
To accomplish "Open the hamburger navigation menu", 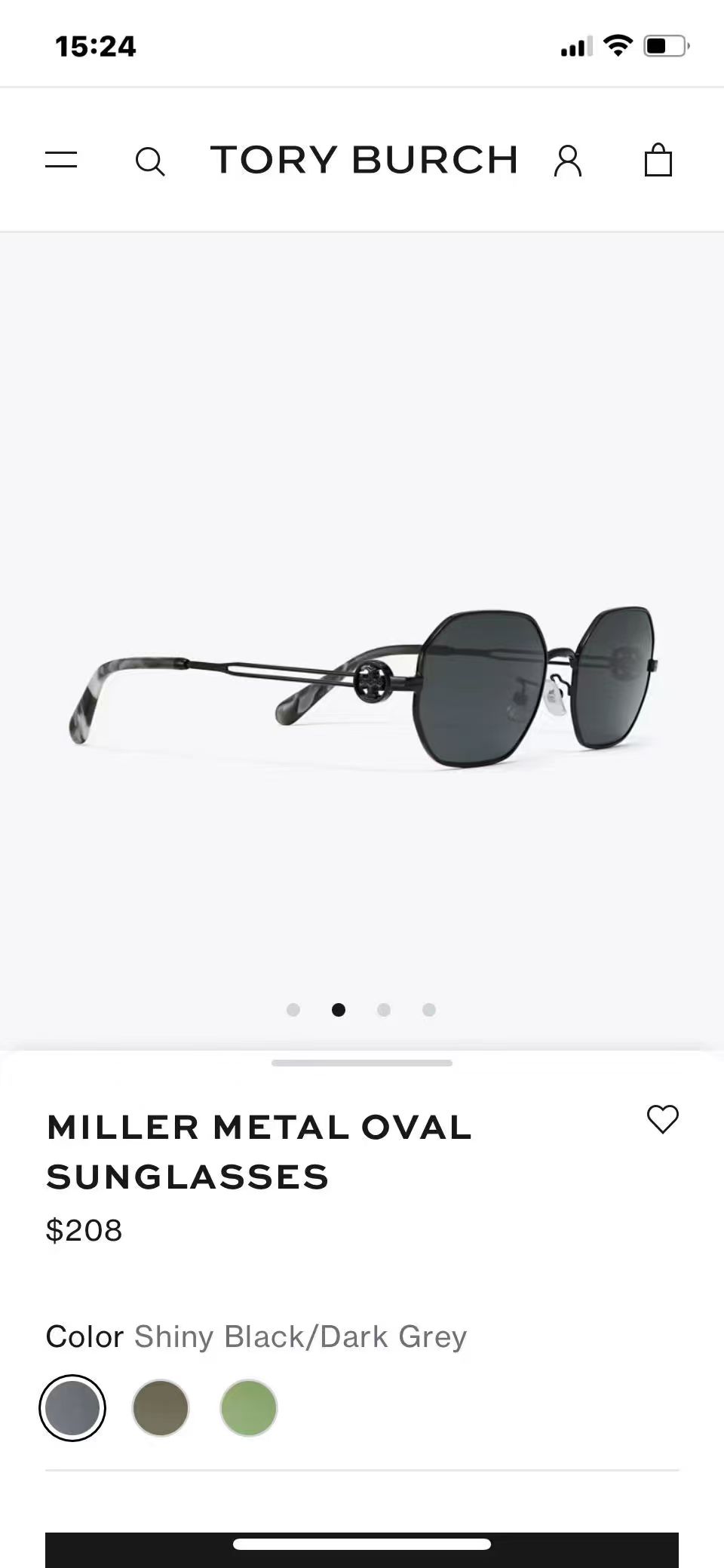I will click(x=61, y=160).
